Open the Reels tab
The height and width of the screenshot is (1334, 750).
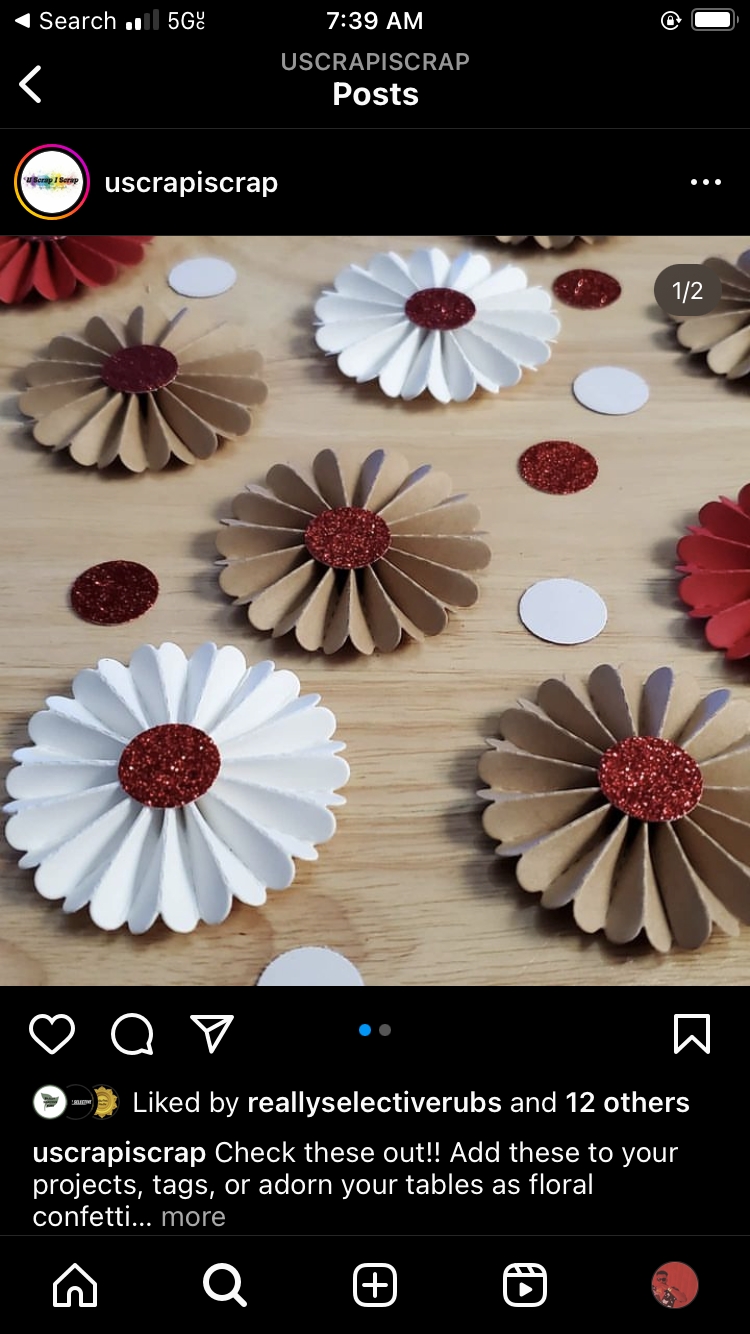(525, 1285)
